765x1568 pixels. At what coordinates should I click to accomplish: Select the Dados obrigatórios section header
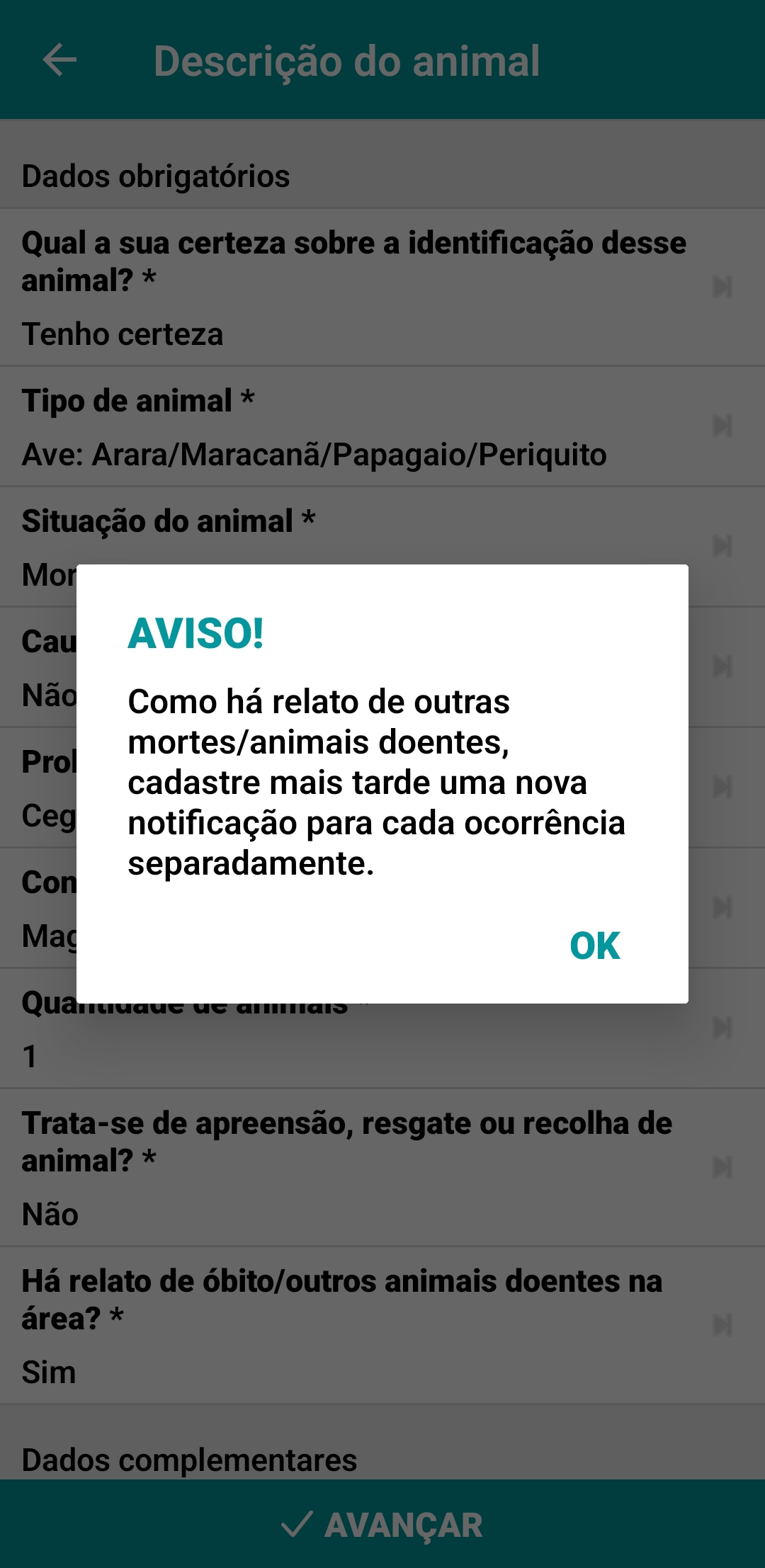[156, 176]
